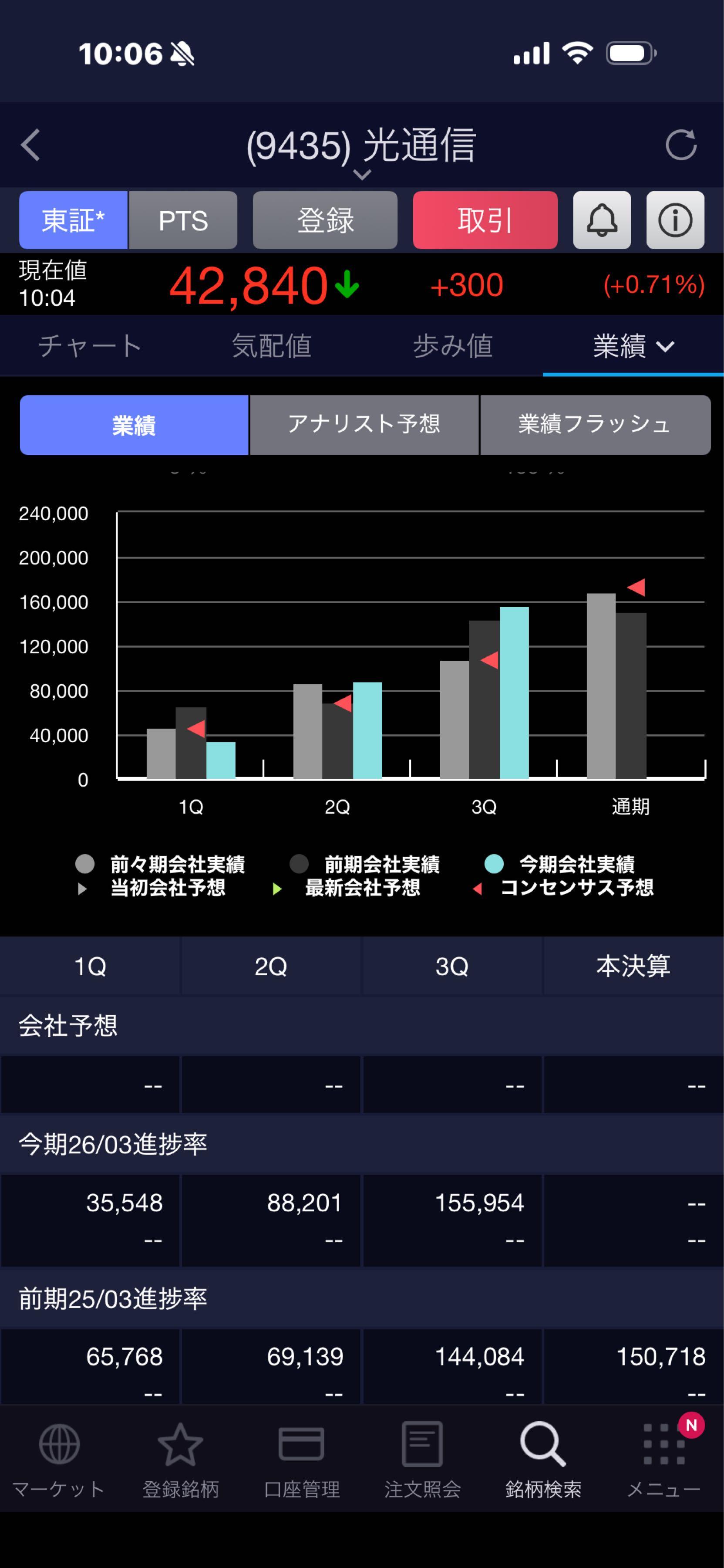This screenshot has height=1568, width=724.
Task: Switch to アナリスト予想 view
Action: pos(364,426)
